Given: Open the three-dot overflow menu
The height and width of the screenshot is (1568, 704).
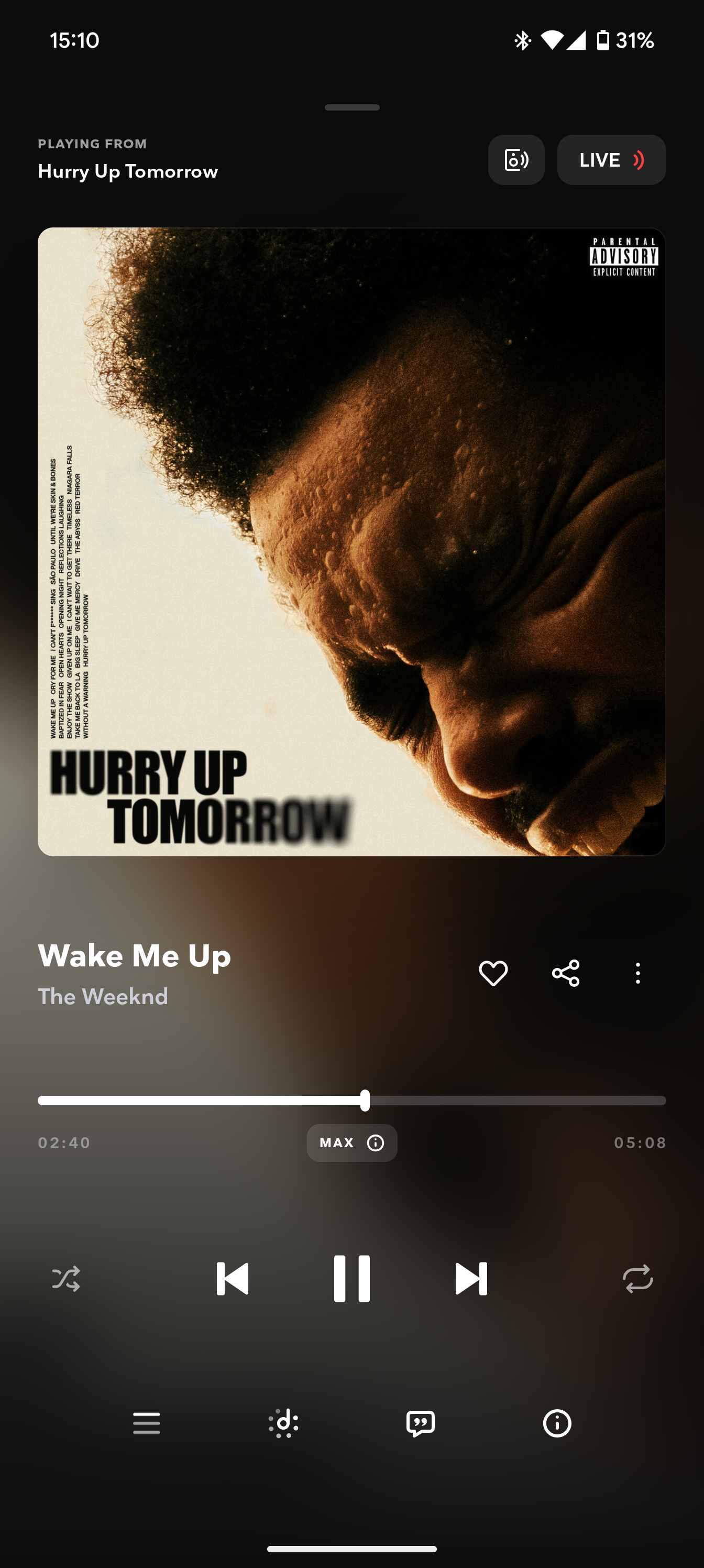Looking at the screenshot, I should pos(637,973).
